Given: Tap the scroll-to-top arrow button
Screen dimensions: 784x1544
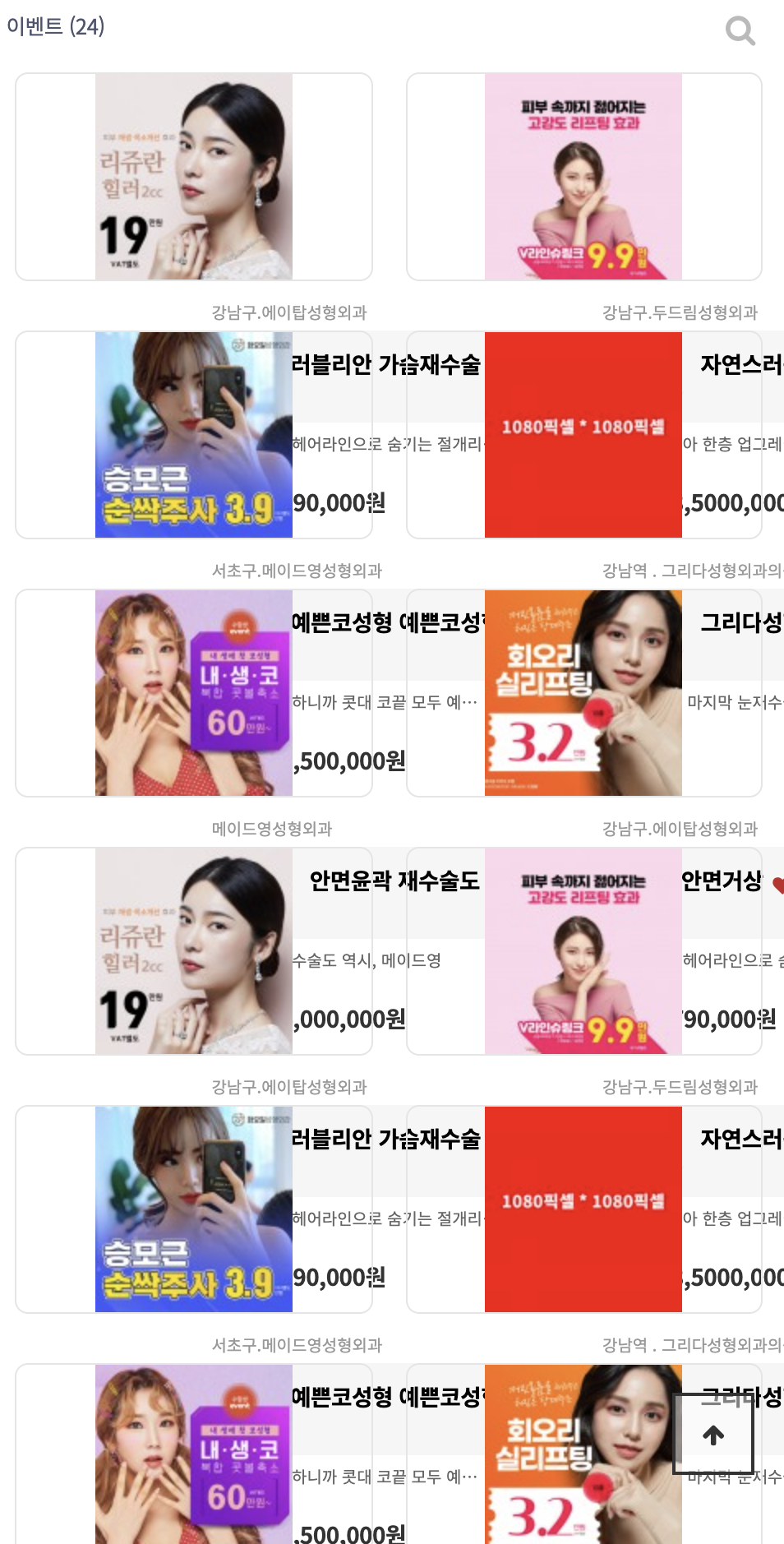Looking at the screenshot, I should point(713,1435).
